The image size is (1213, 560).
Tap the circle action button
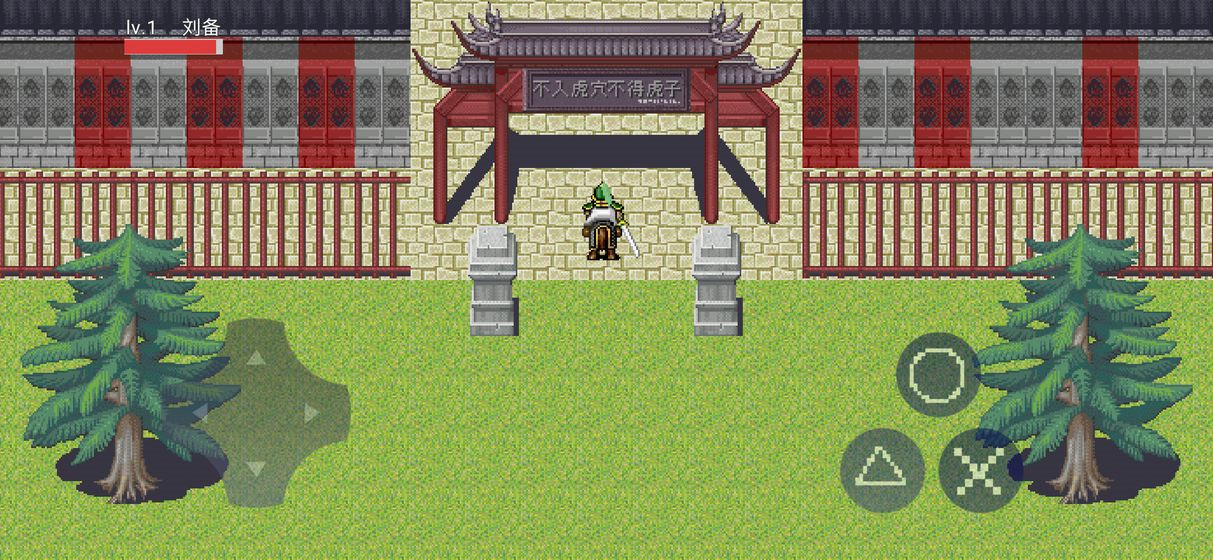click(938, 374)
